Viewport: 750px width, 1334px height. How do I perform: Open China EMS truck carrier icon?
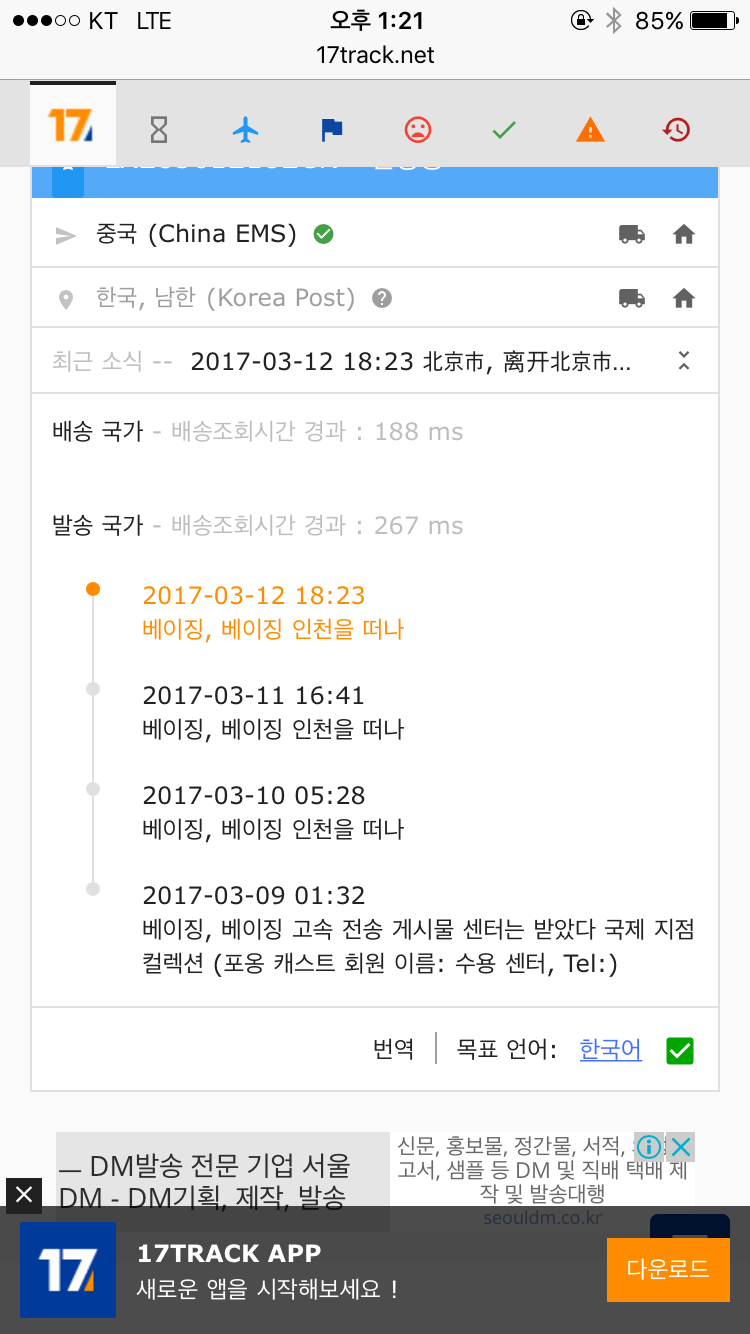pos(632,235)
